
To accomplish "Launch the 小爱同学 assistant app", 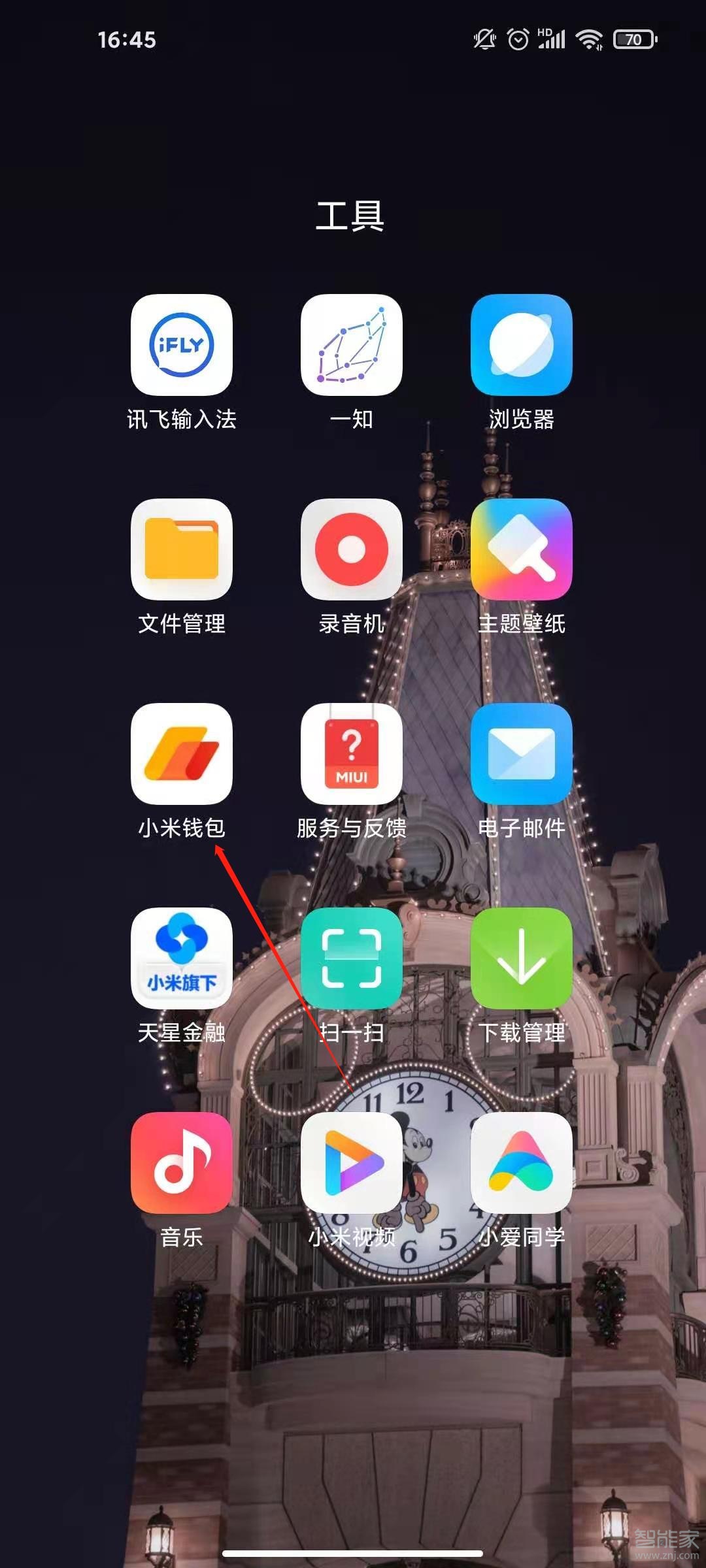I will pos(522,1163).
